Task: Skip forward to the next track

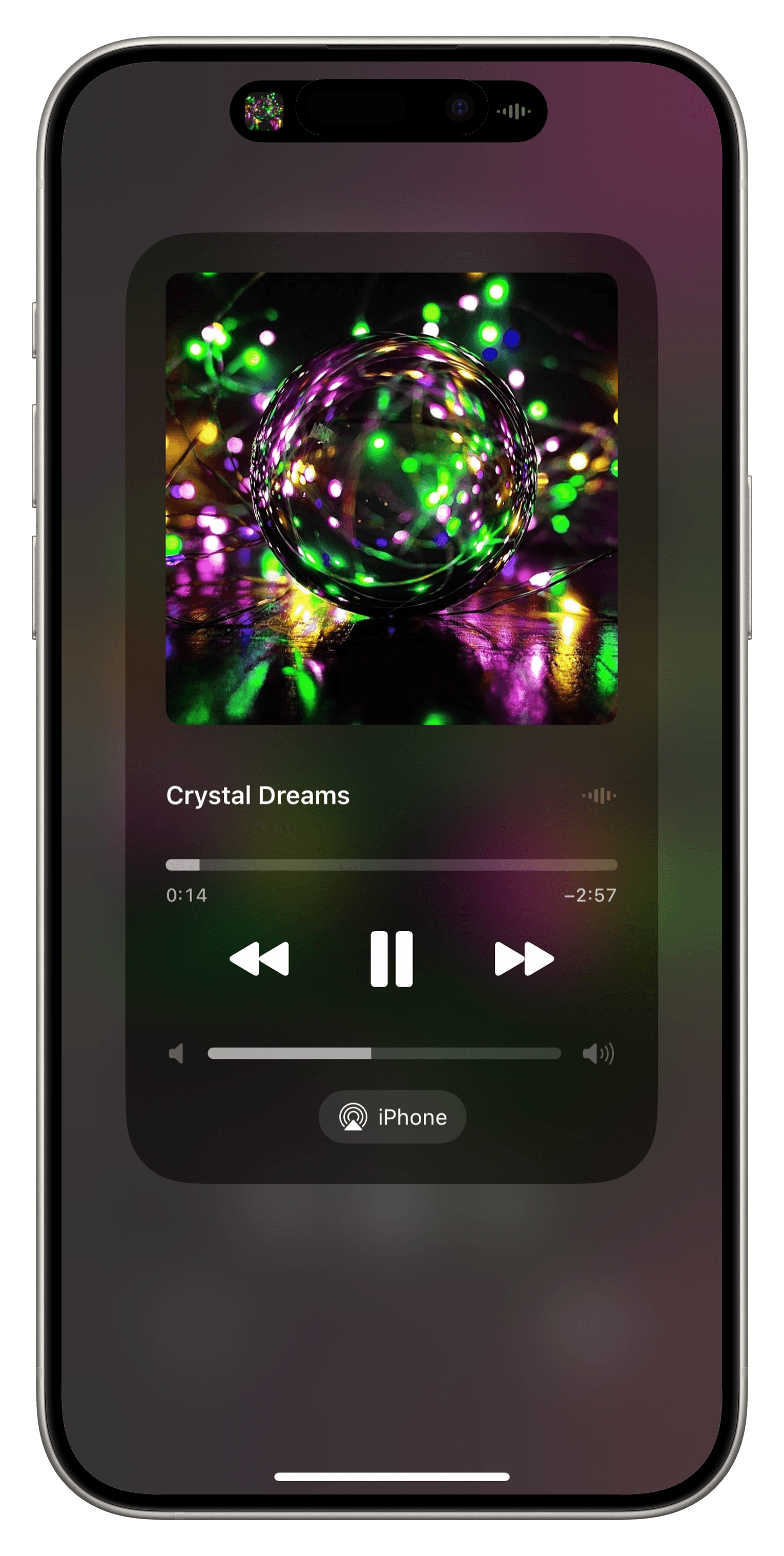Action: (x=524, y=958)
